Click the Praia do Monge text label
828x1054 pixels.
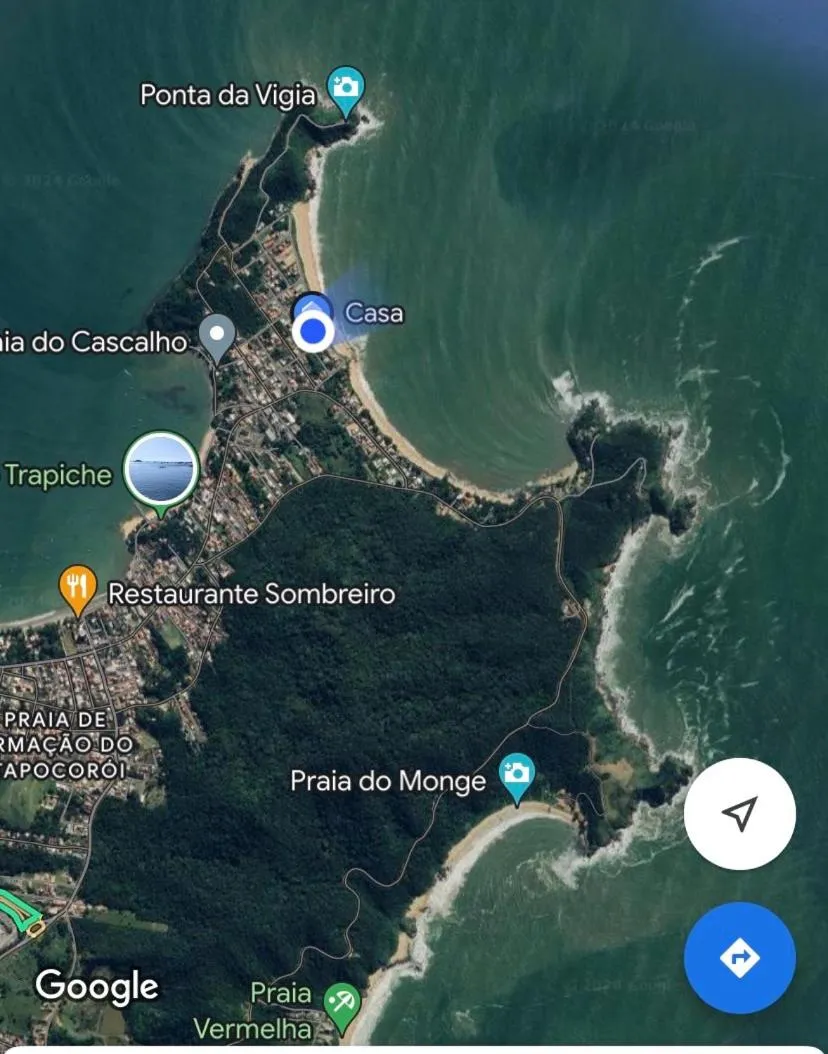click(386, 782)
